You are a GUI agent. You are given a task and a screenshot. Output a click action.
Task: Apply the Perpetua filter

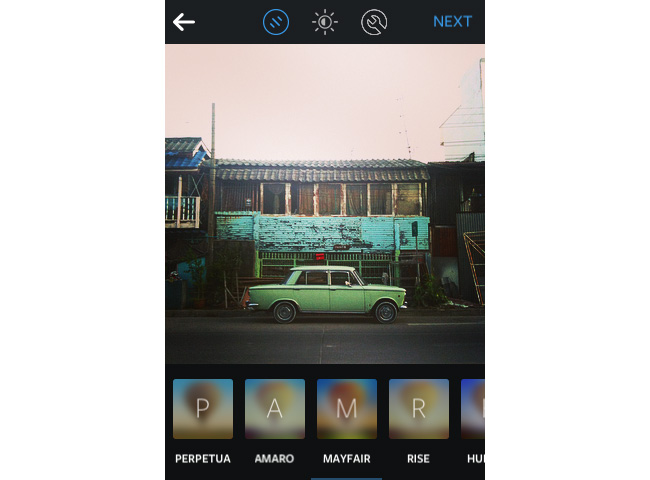point(203,409)
